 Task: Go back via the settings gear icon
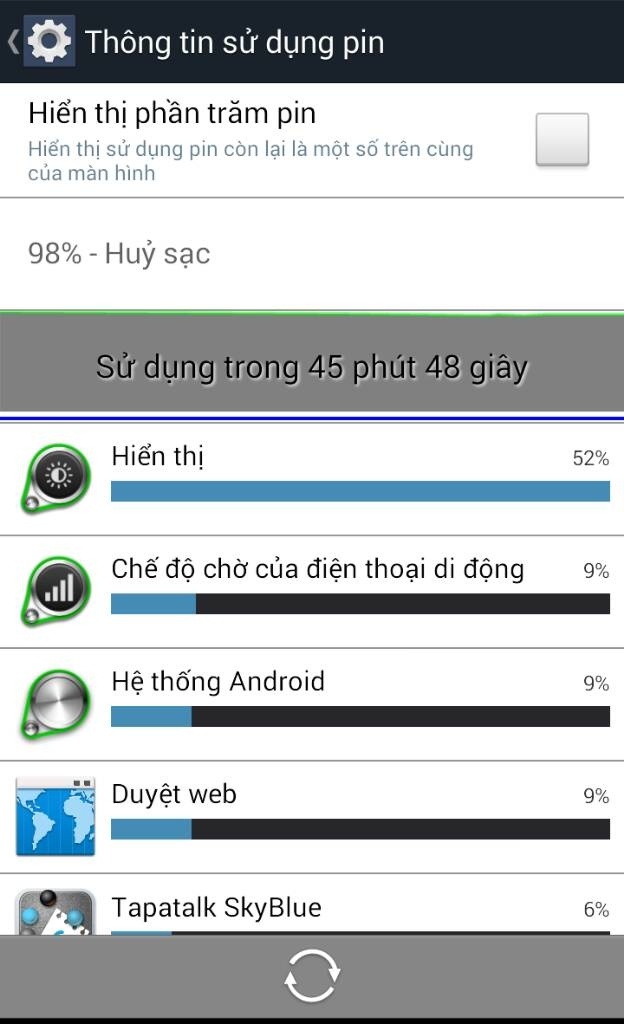42,41
